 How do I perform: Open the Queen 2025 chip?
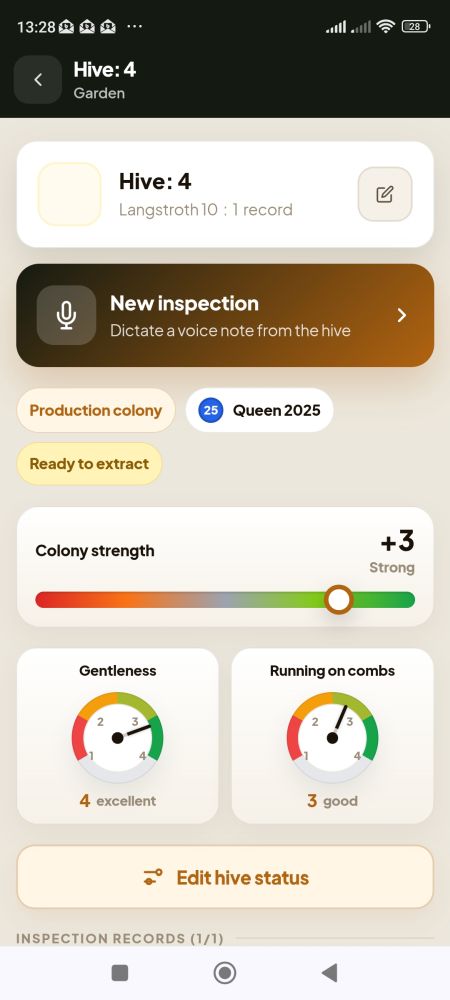(x=259, y=410)
